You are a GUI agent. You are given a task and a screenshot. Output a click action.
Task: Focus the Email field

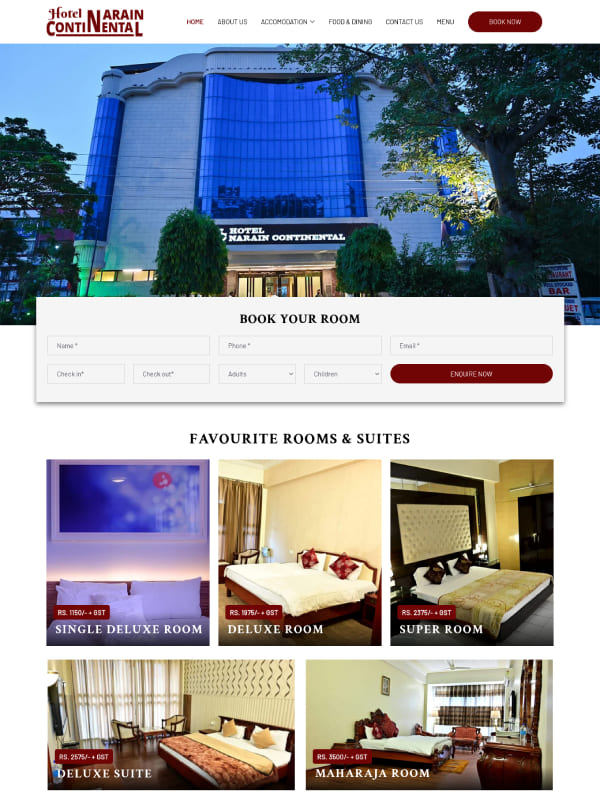pyautogui.click(x=471, y=345)
